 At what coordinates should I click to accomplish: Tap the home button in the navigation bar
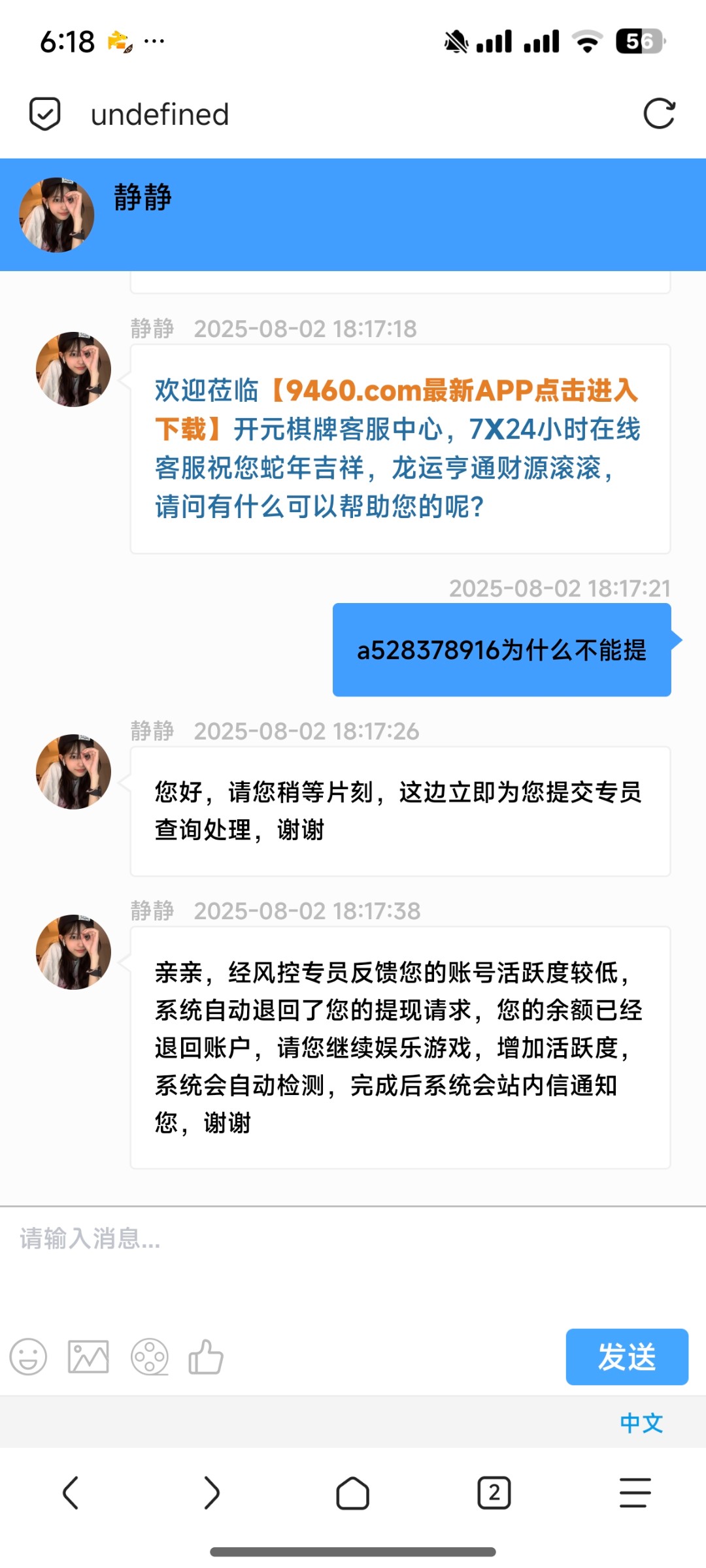click(353, 1493)
